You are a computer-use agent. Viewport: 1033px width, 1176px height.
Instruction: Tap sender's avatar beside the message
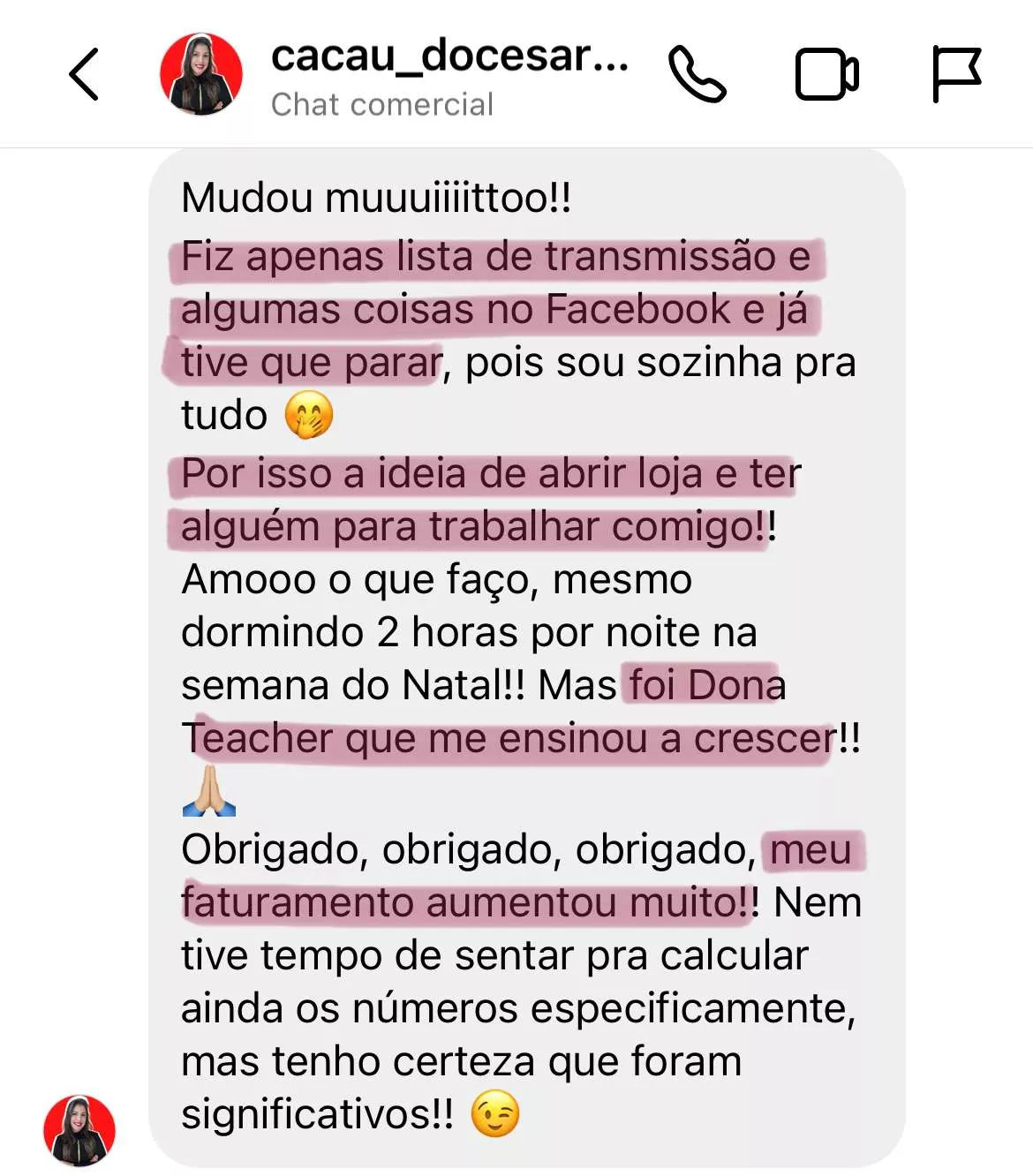[x=79, y=1130]
